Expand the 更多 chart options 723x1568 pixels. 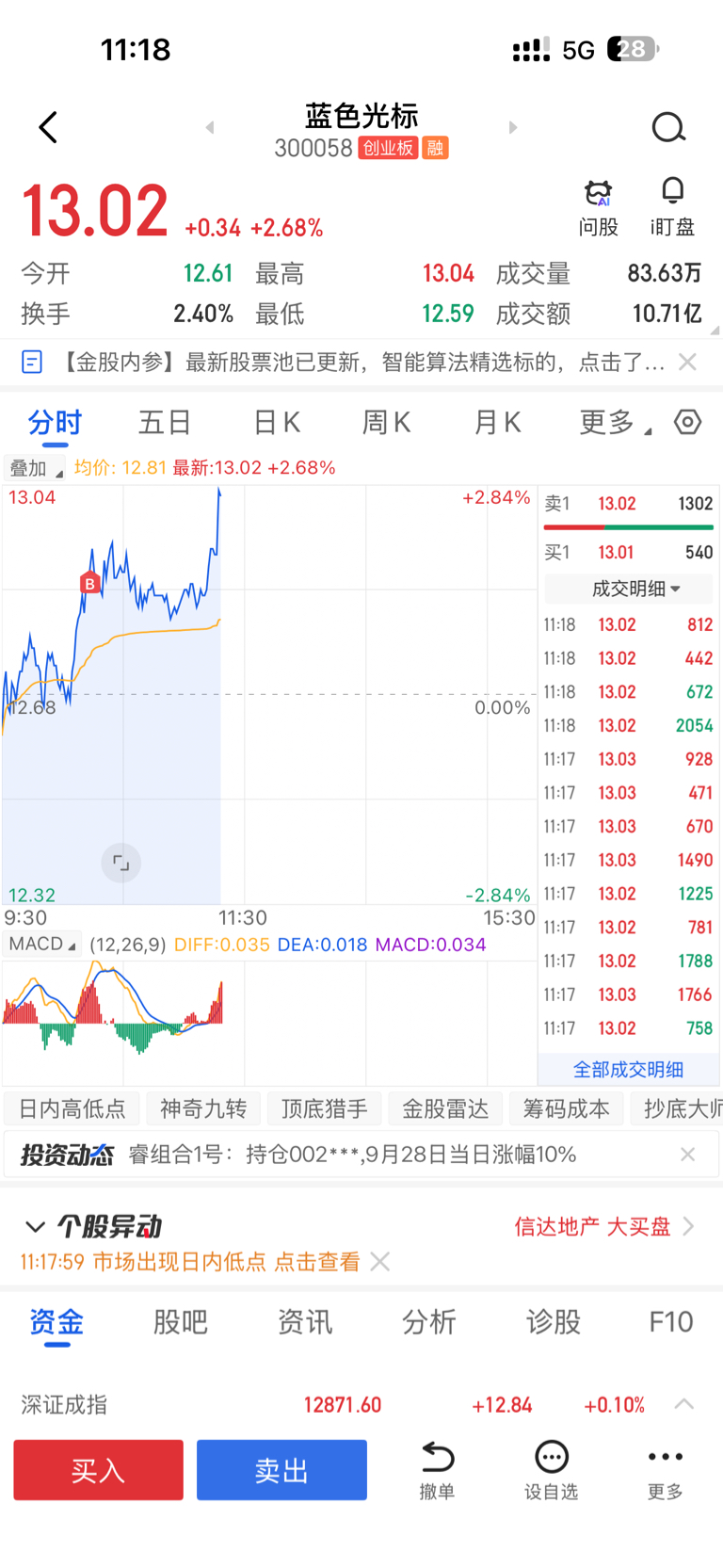[x=615, y=423]
